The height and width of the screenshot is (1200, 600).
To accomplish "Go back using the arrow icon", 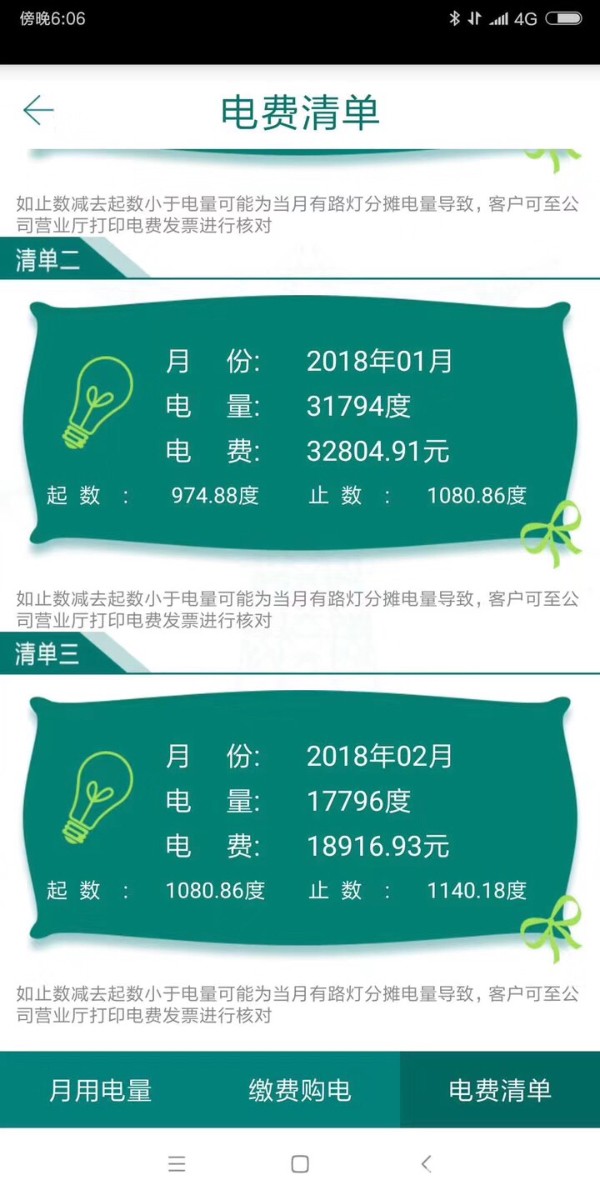I will 38,110.
